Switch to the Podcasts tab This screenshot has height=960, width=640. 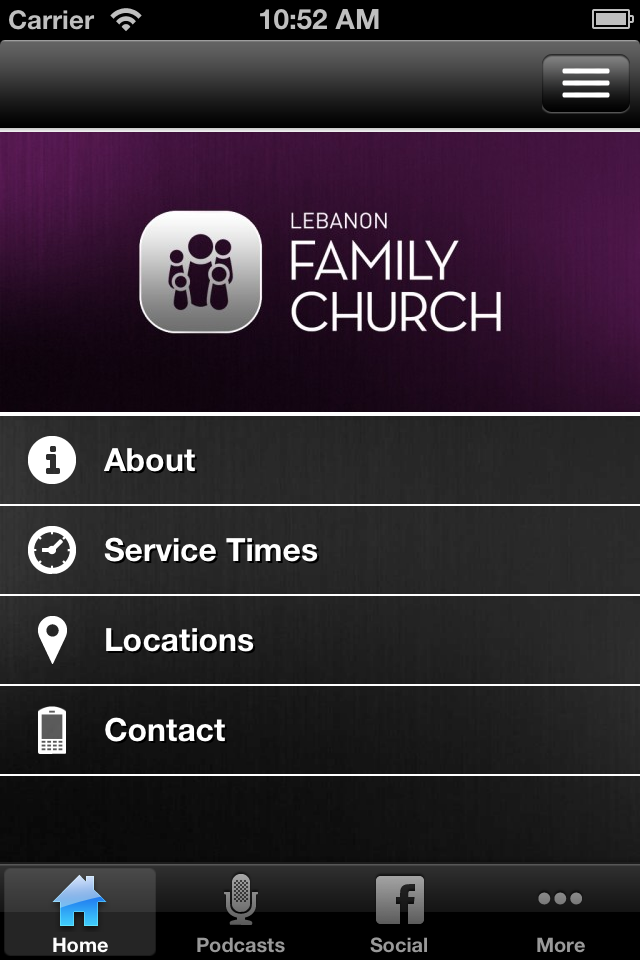240,912
